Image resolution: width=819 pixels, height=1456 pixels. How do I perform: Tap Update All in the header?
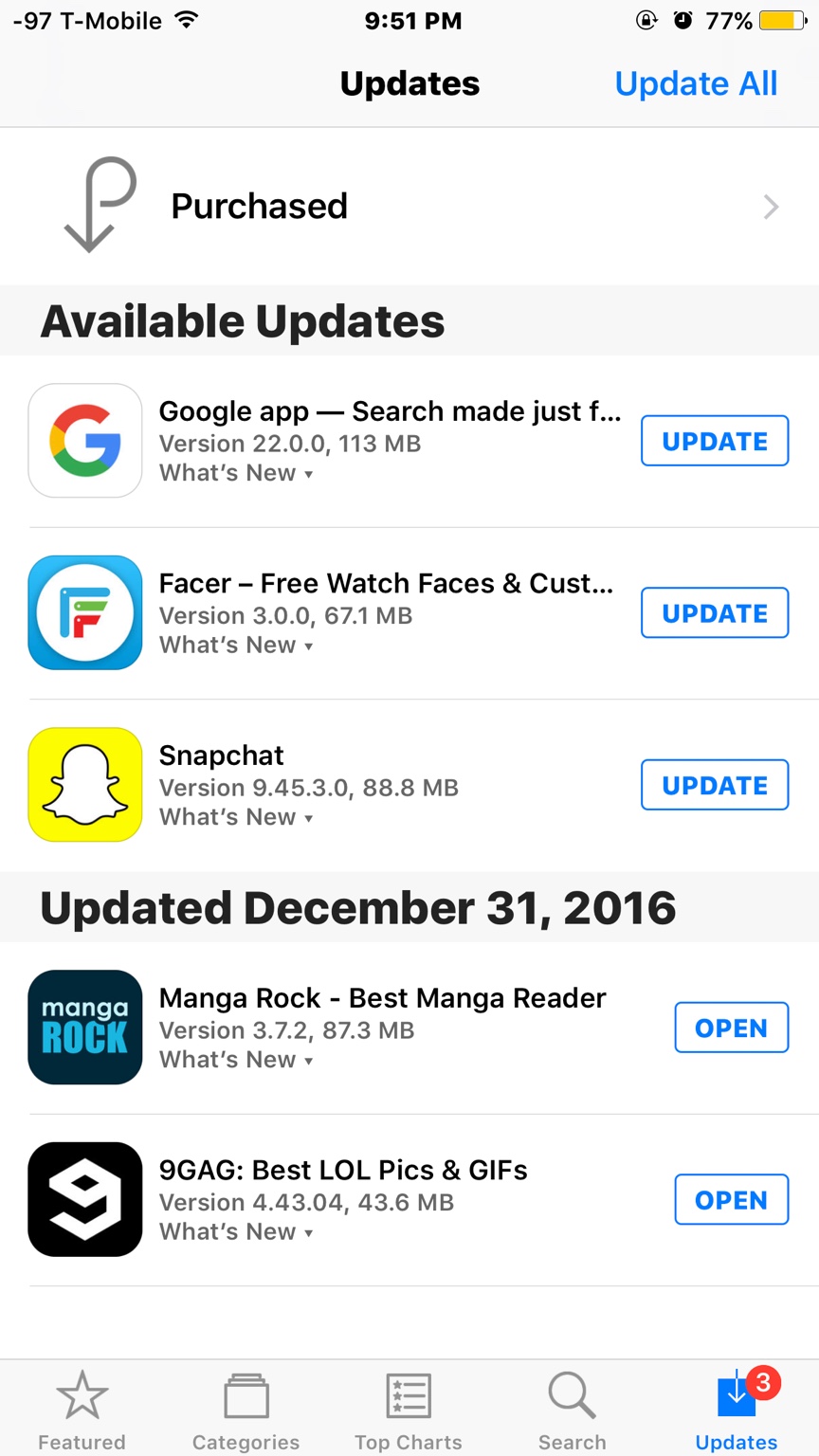tap(696, 83)
